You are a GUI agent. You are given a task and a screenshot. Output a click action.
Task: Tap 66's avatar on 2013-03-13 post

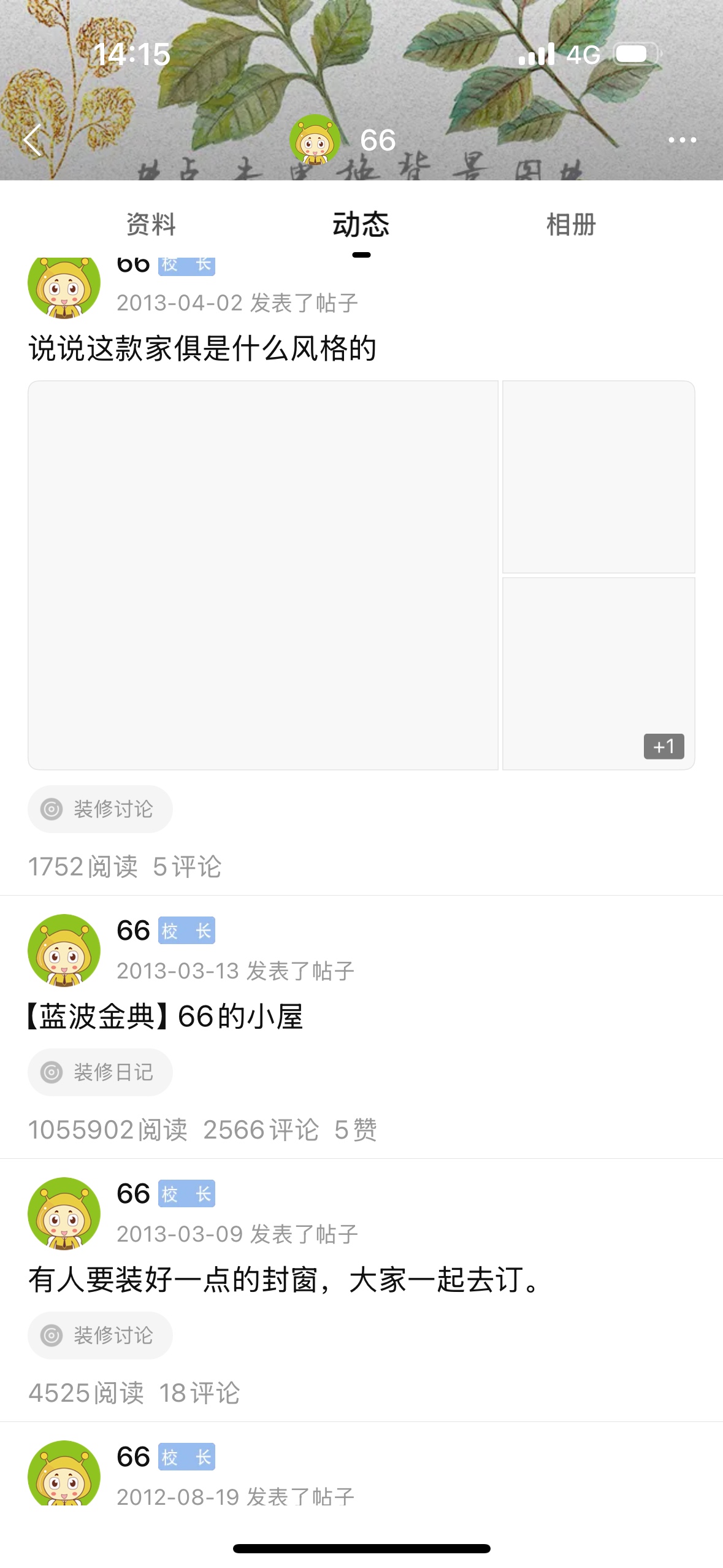coord(64,950)
